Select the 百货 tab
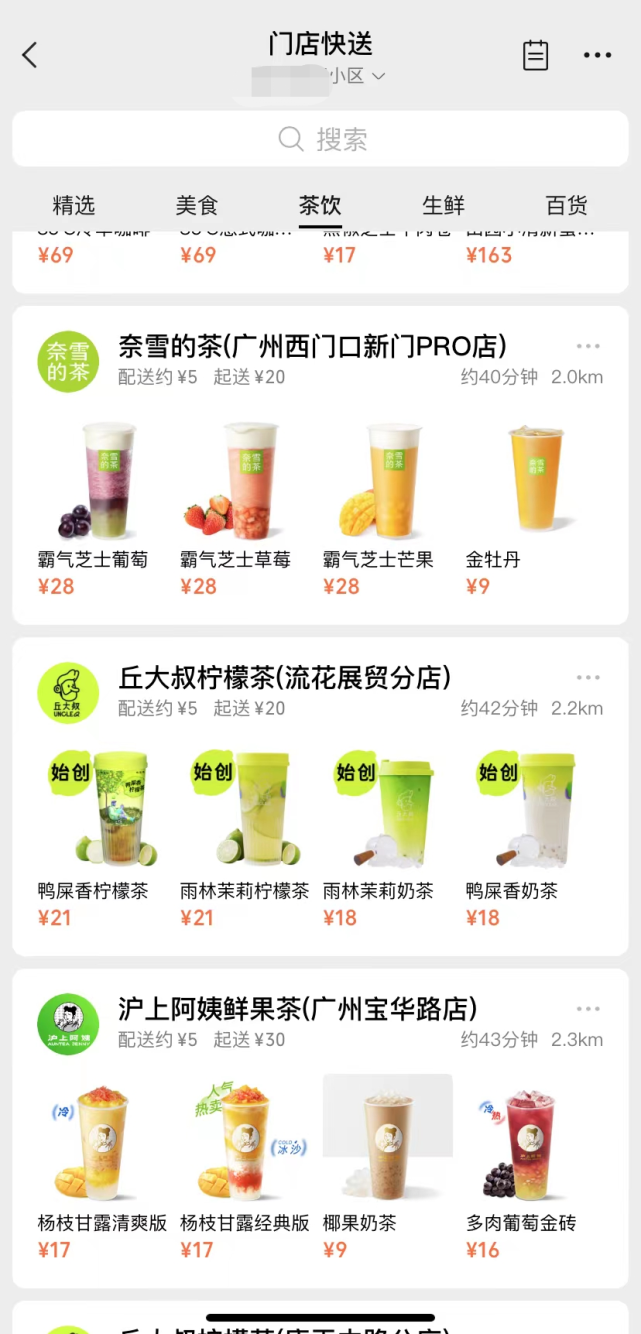Viewport: 641px width, 1334px height. click(x=566, y=205)
